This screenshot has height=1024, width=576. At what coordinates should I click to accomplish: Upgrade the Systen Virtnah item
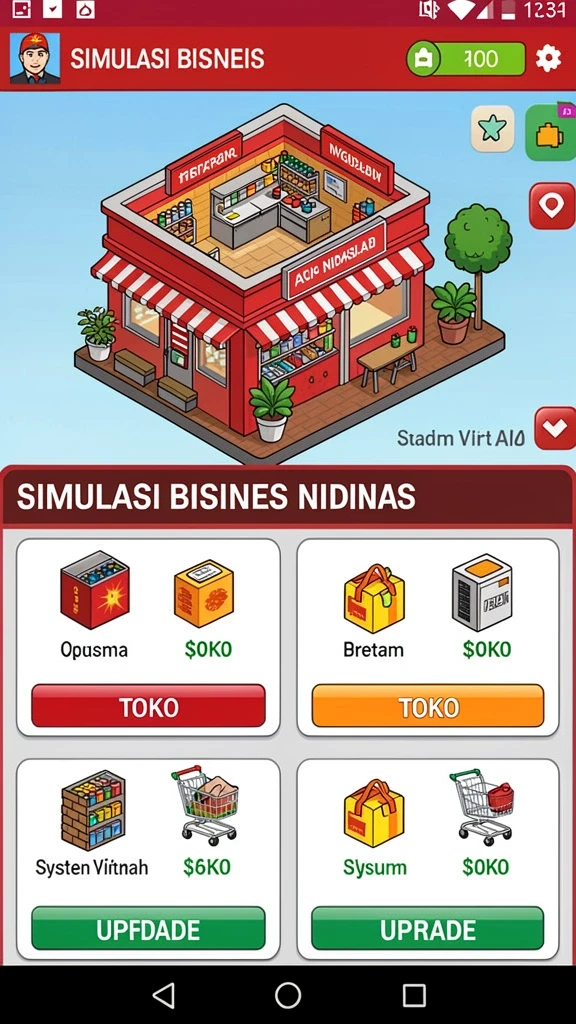pos(148,928)
